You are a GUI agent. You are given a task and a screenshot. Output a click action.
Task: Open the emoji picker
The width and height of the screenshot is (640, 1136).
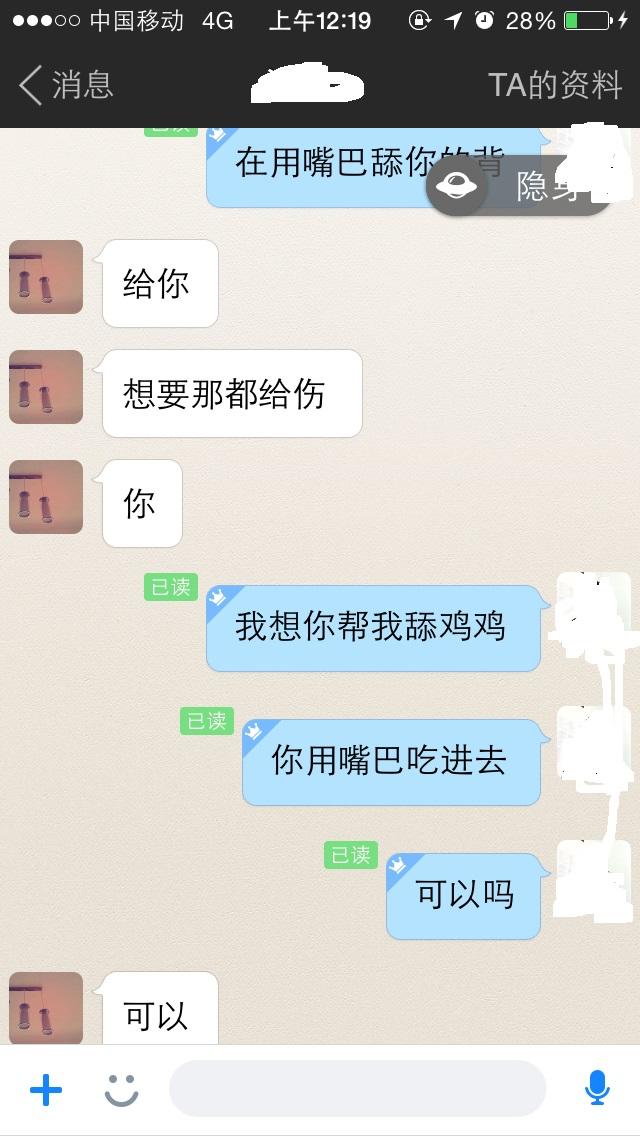[122, 1089]
